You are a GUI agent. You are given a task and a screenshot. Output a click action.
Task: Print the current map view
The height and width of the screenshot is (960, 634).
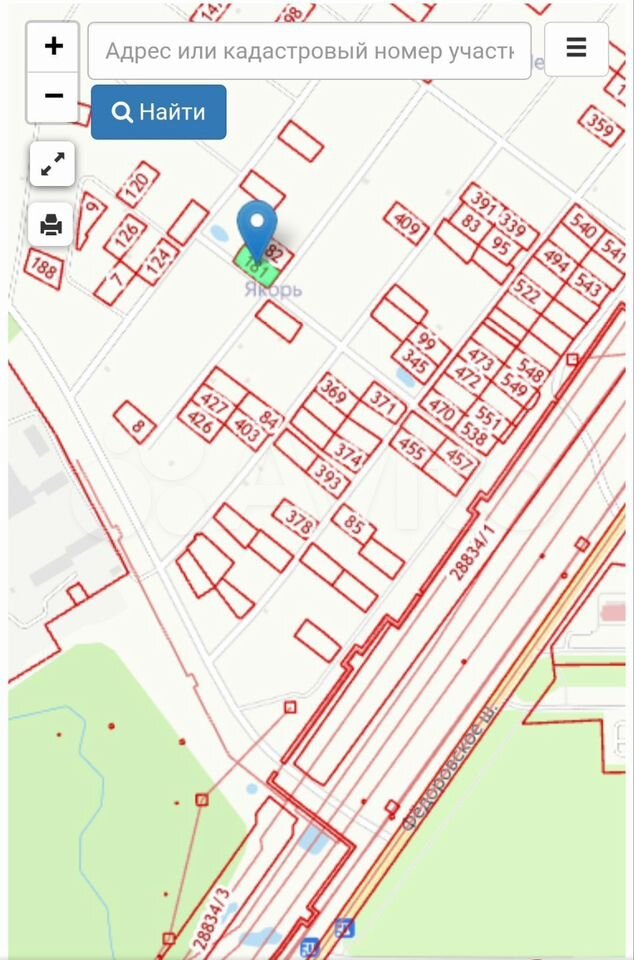(x=52, y=225)
